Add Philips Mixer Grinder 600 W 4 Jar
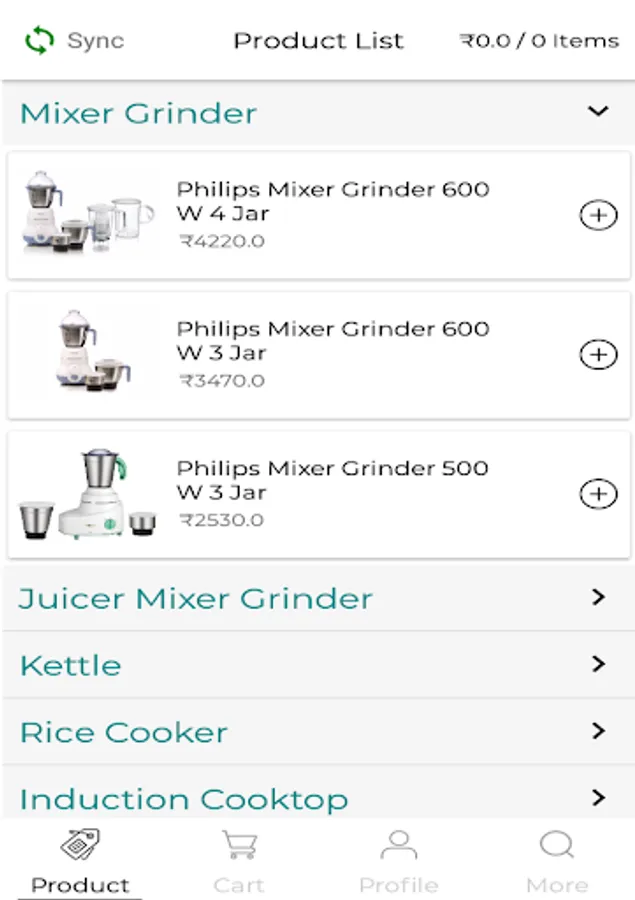This screenshot has width=635, height=900. [598, 215]
